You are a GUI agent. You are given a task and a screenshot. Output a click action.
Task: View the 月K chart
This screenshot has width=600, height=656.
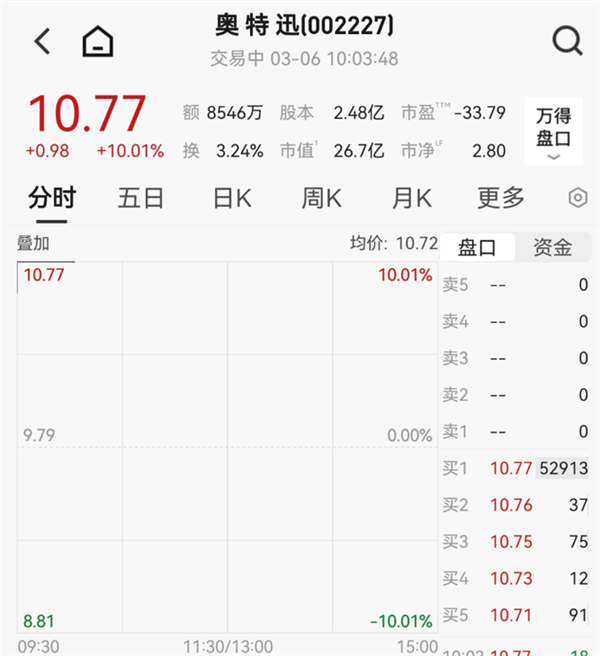[x=411, y=198]
